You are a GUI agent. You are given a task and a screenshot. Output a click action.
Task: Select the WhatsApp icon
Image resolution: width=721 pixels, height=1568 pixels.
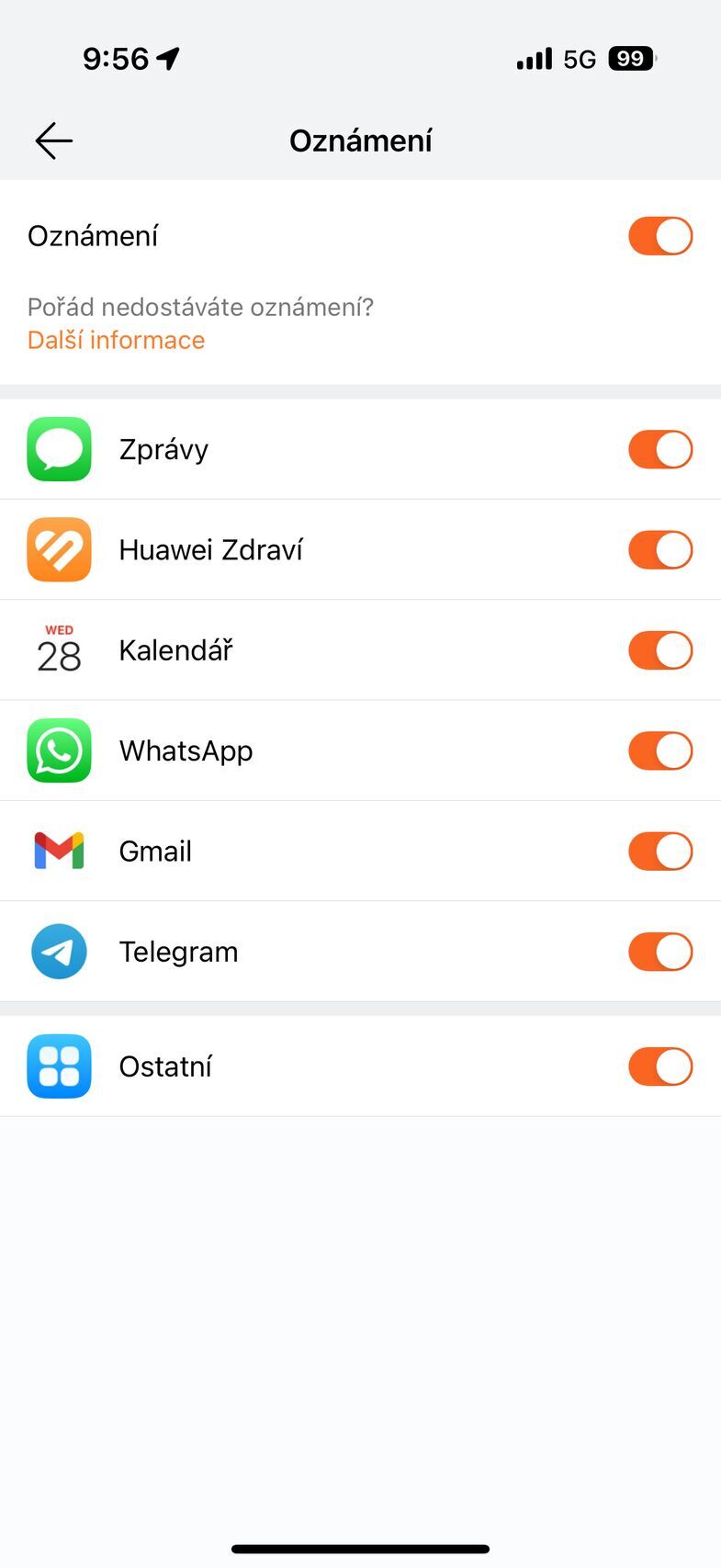coord(59,750)
